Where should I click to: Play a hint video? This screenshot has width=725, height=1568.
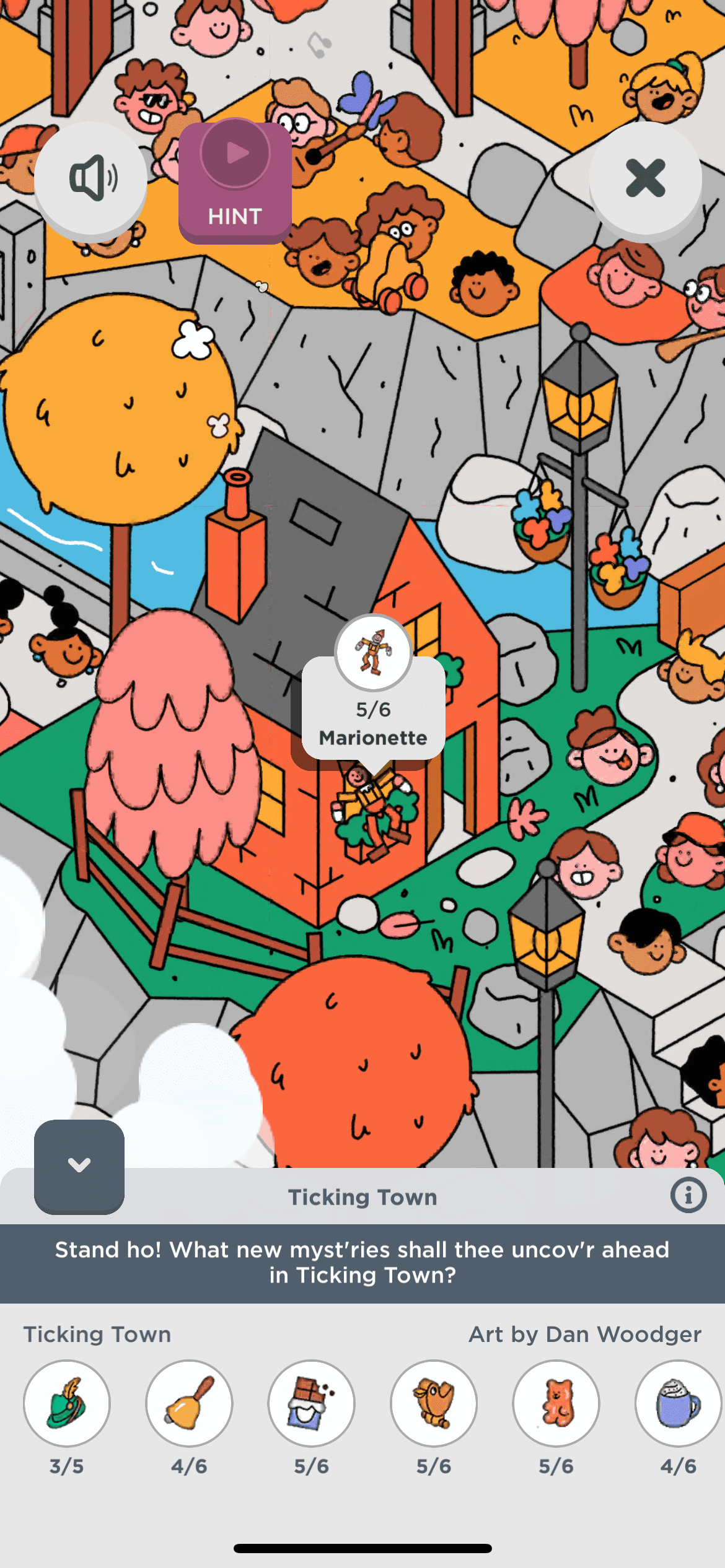235,181
